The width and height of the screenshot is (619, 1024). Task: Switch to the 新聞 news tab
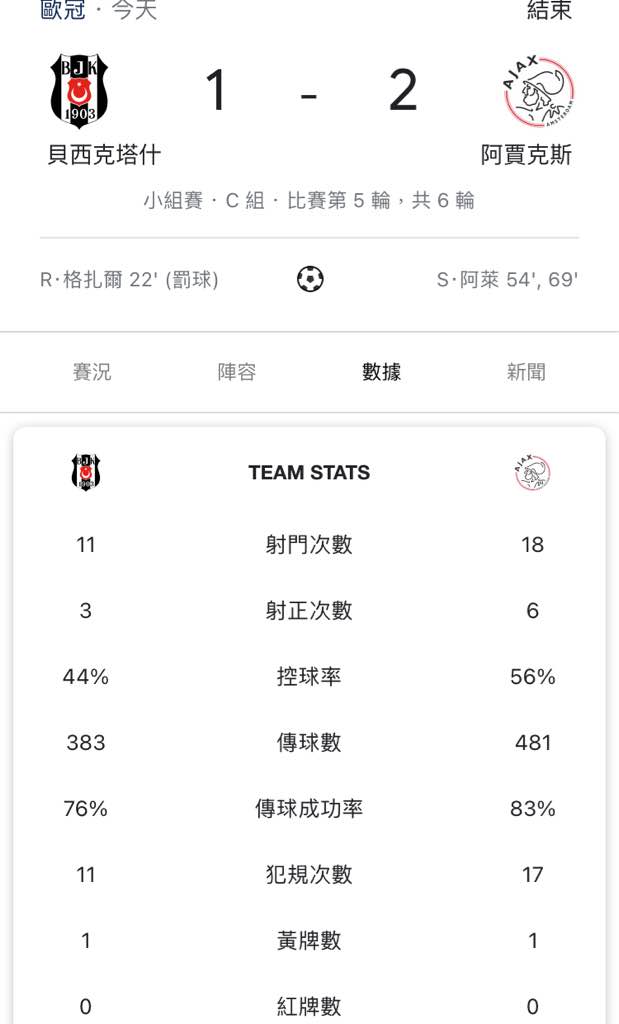click(x=526, y=372)
